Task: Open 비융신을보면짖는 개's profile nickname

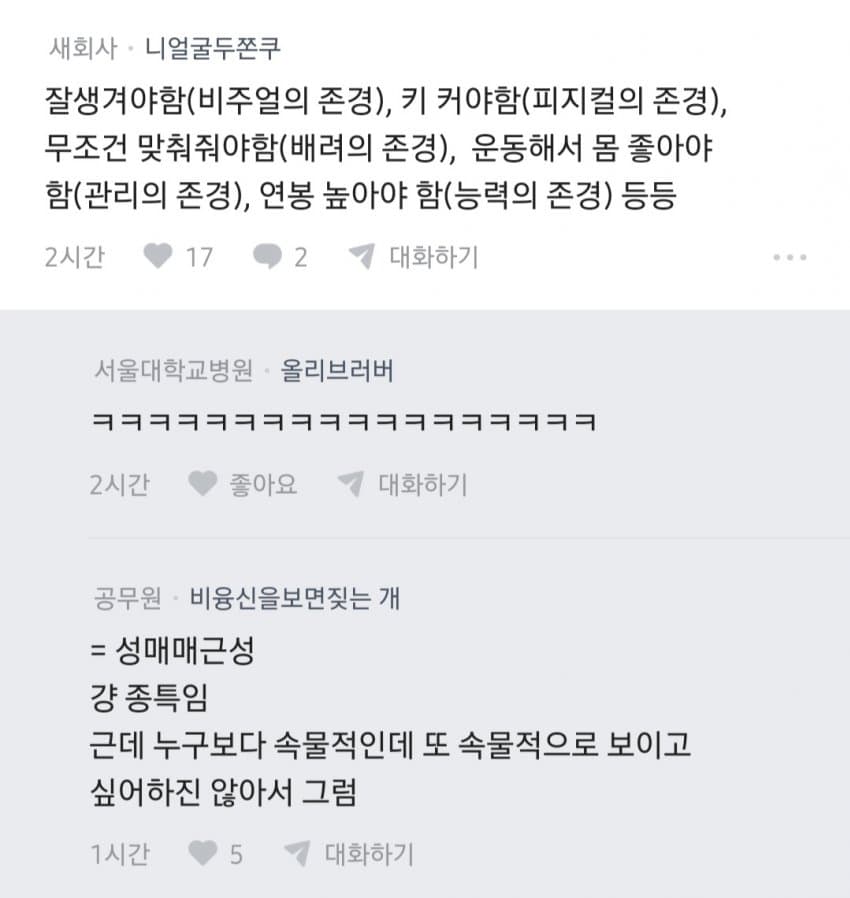Action: [x=294, y=598]
